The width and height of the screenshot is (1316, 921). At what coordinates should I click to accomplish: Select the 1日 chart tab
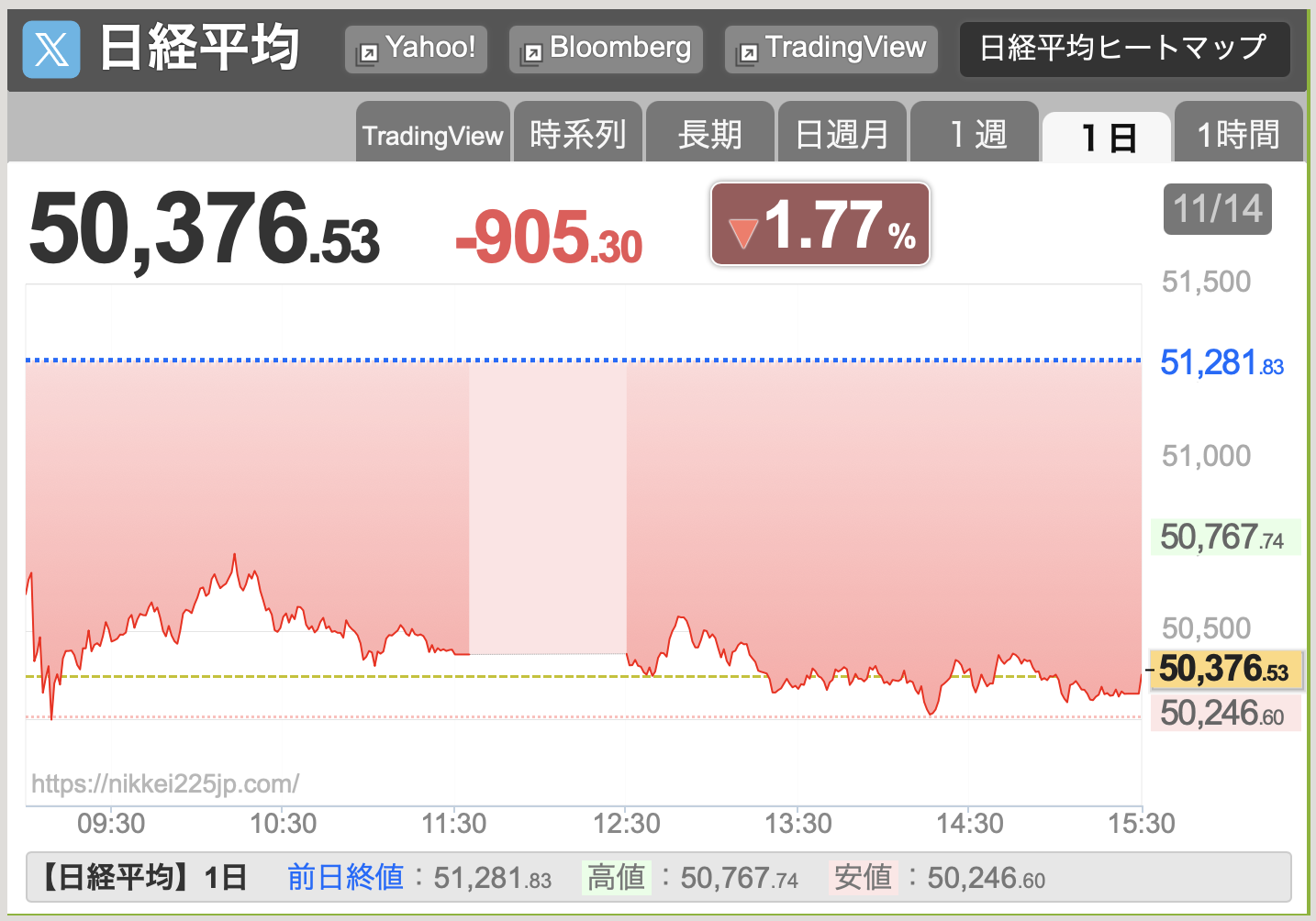1107,138
